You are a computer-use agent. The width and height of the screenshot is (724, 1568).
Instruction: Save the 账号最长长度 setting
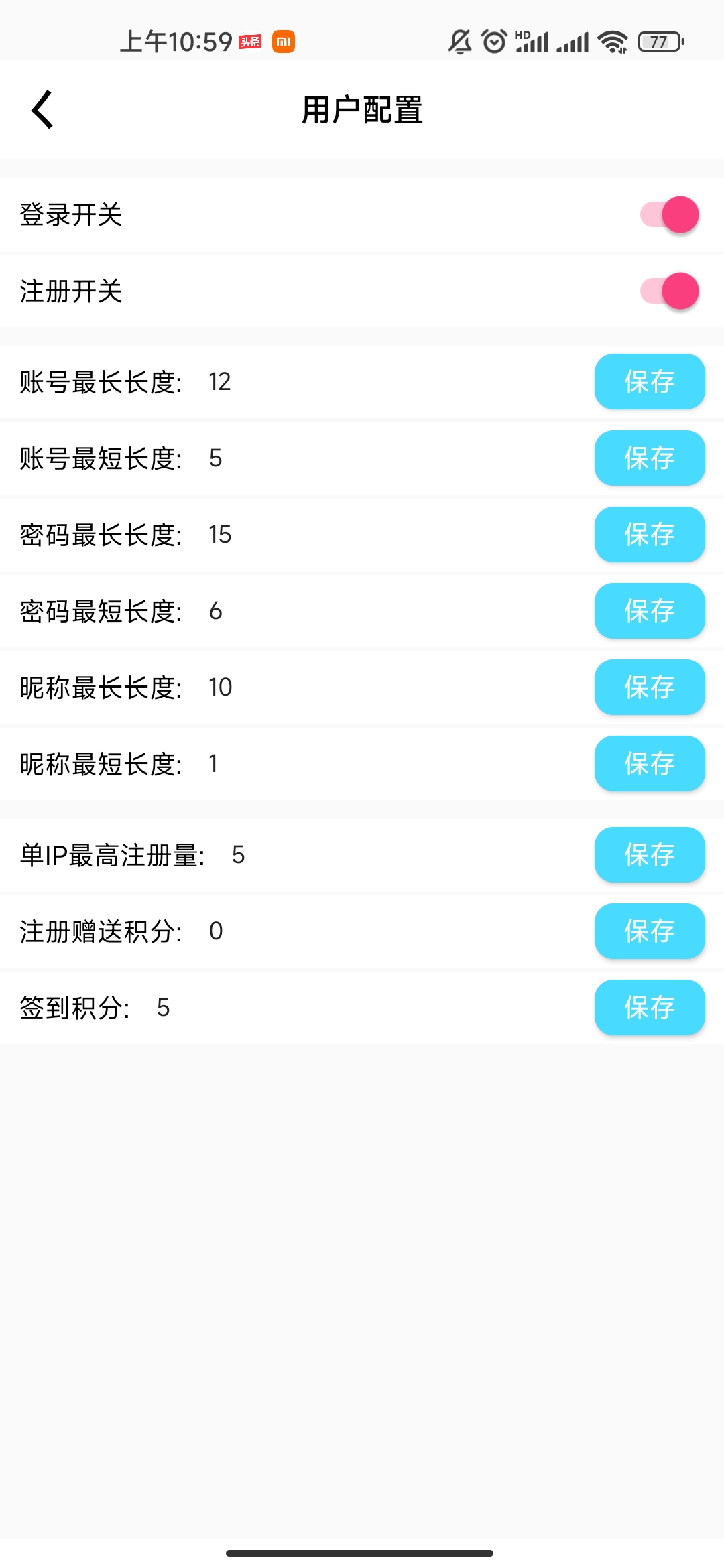[649, 382]
